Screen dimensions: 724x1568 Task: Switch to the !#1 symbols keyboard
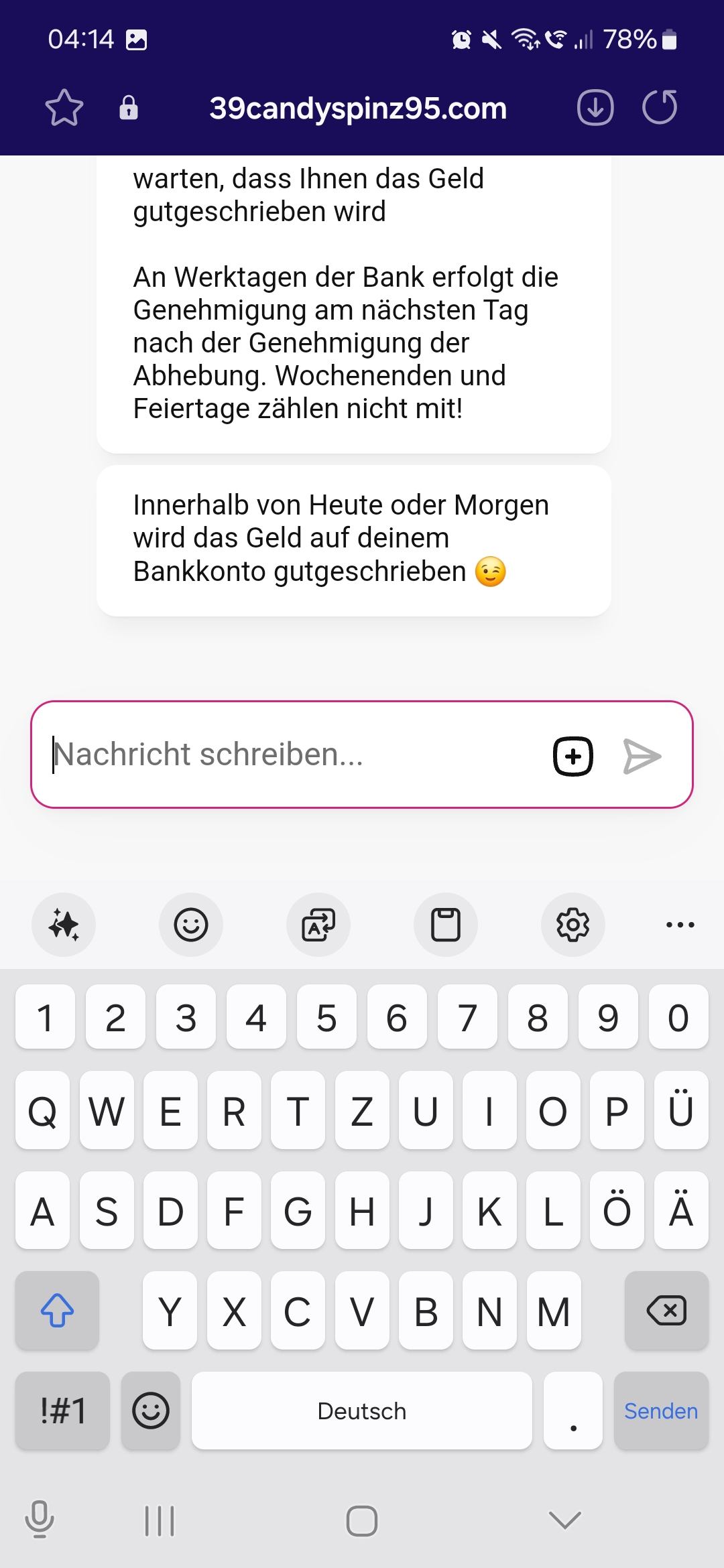coord(63,1411)
